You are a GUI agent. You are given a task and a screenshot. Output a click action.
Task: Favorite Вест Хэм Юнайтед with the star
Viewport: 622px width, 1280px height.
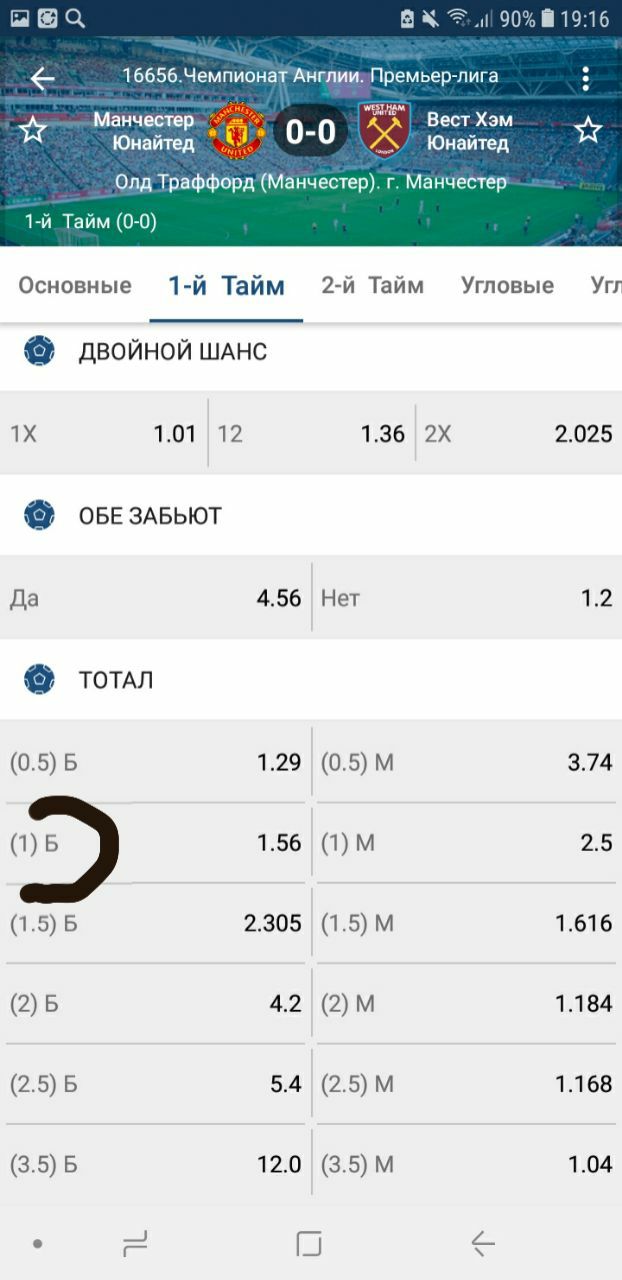point(588,130)
